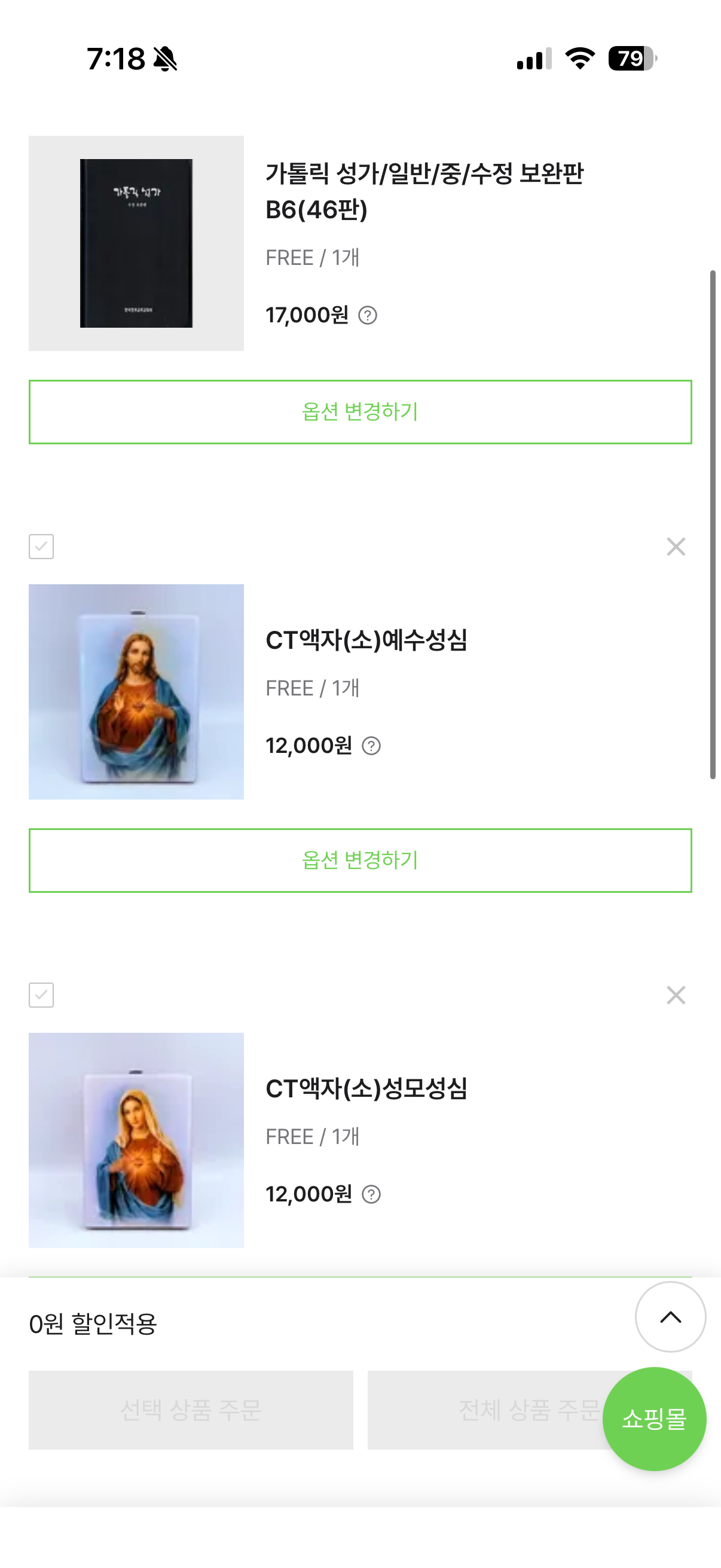Open 가톨릭 성가 product image
Image resolution: width=721 pixels, height=1568 pixels.
coord(136,243)
